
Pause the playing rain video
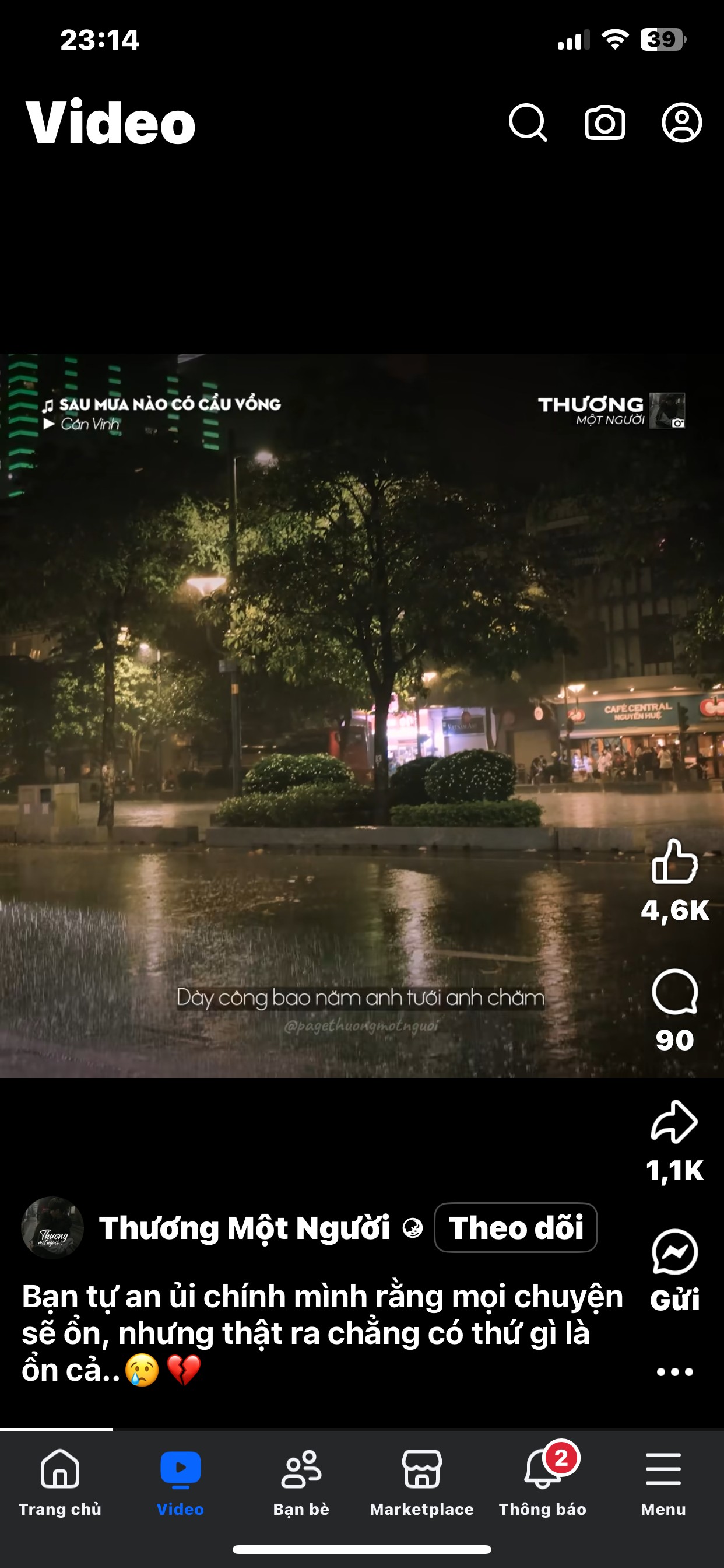(362, 715)
